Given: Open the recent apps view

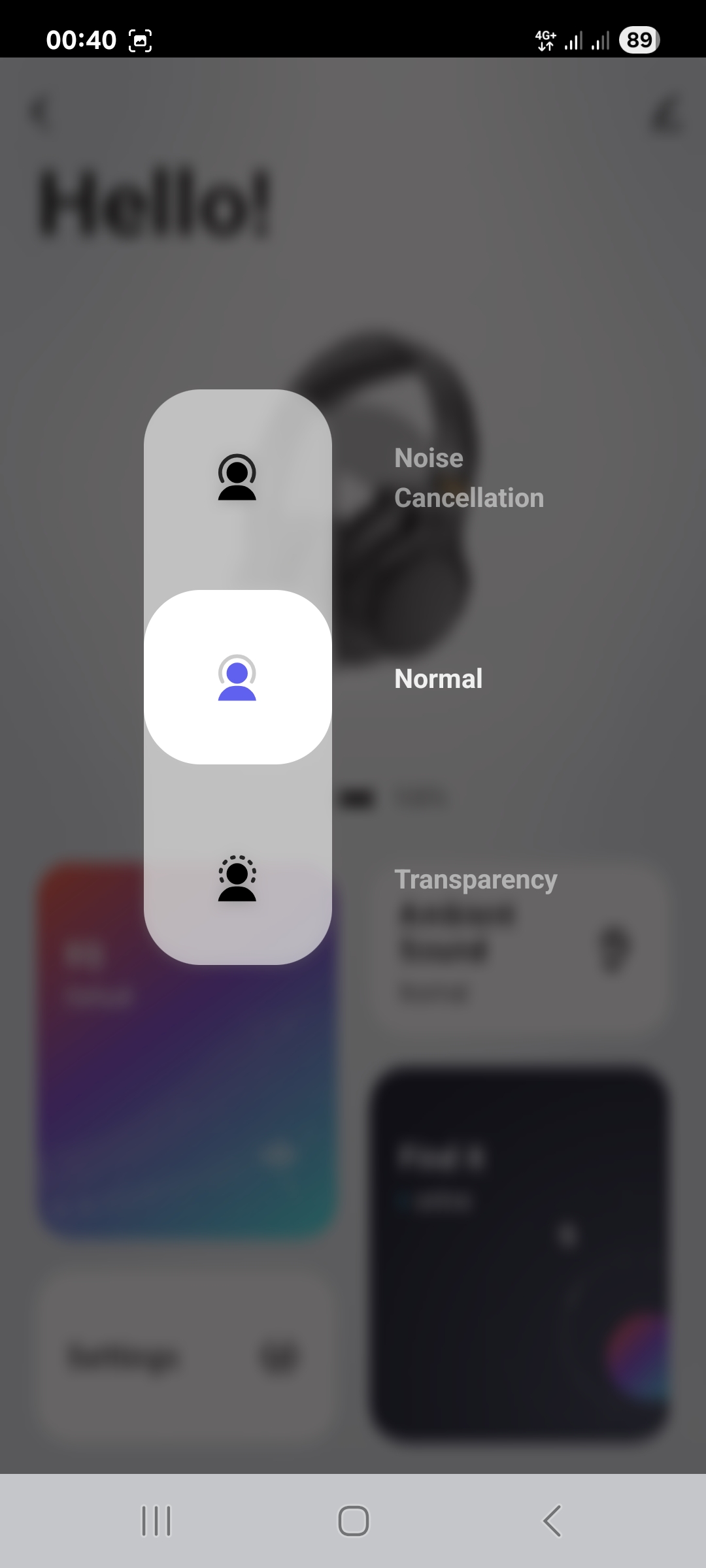Looking at the screenshot, I should (156, 1521).
